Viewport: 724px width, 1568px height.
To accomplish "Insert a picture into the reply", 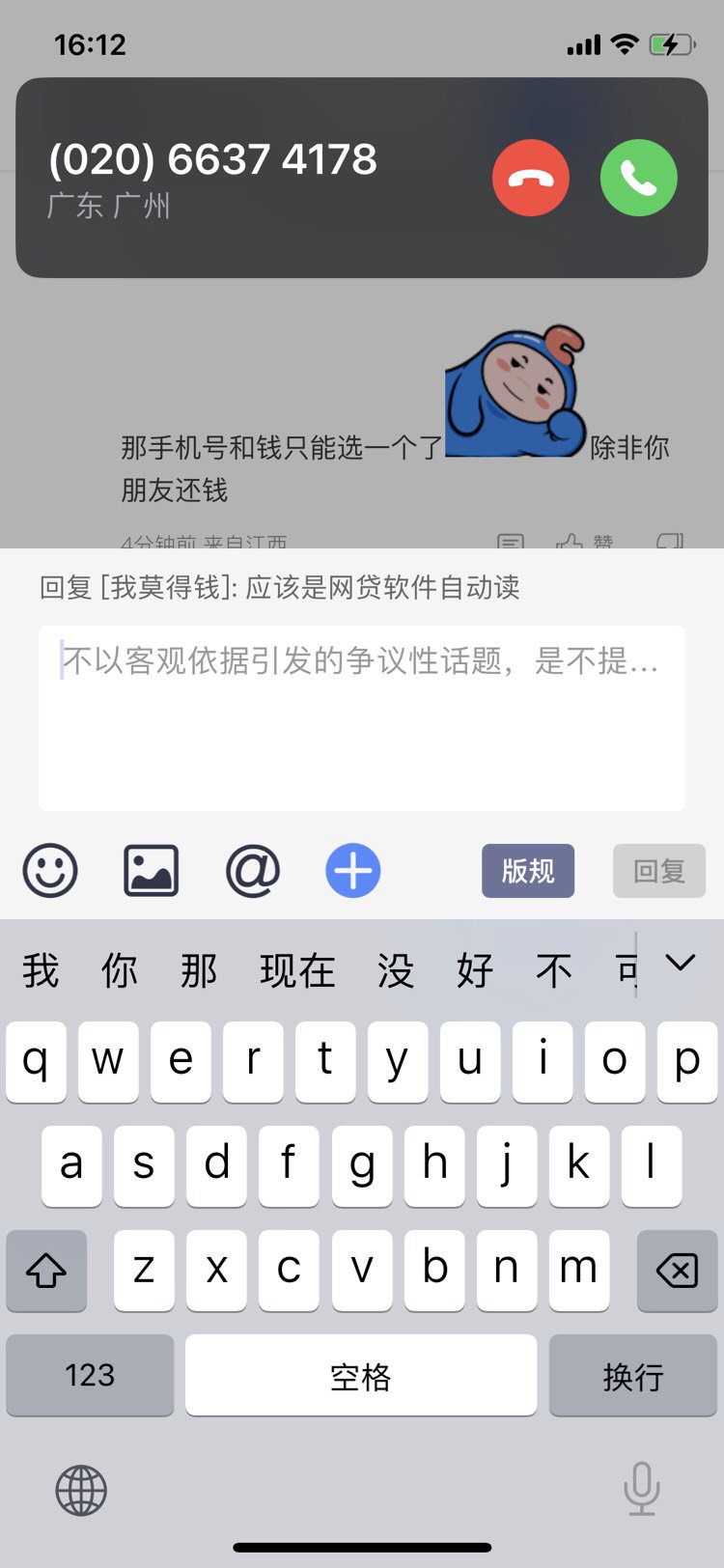I will (x=152, y=871).
